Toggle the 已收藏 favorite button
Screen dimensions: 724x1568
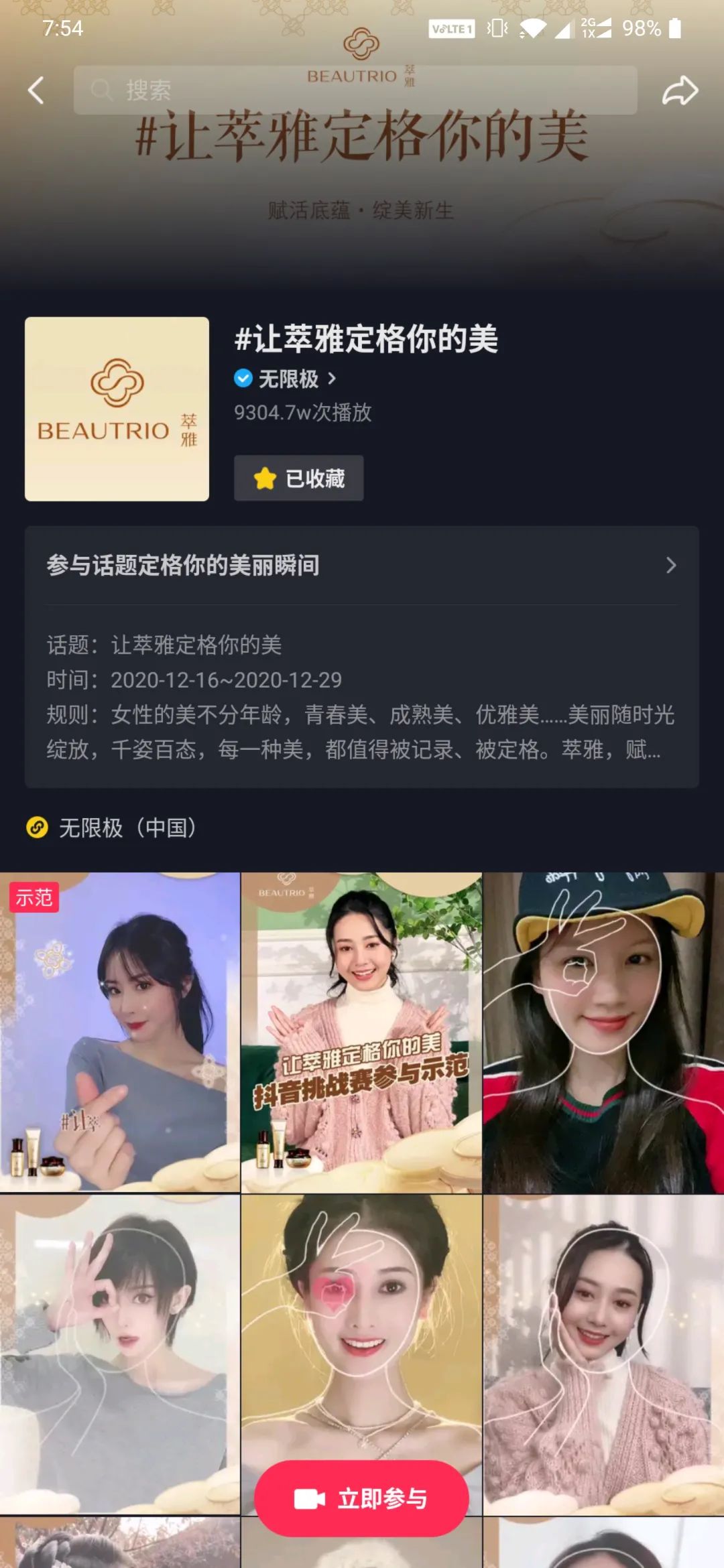(x=299, y=478)
